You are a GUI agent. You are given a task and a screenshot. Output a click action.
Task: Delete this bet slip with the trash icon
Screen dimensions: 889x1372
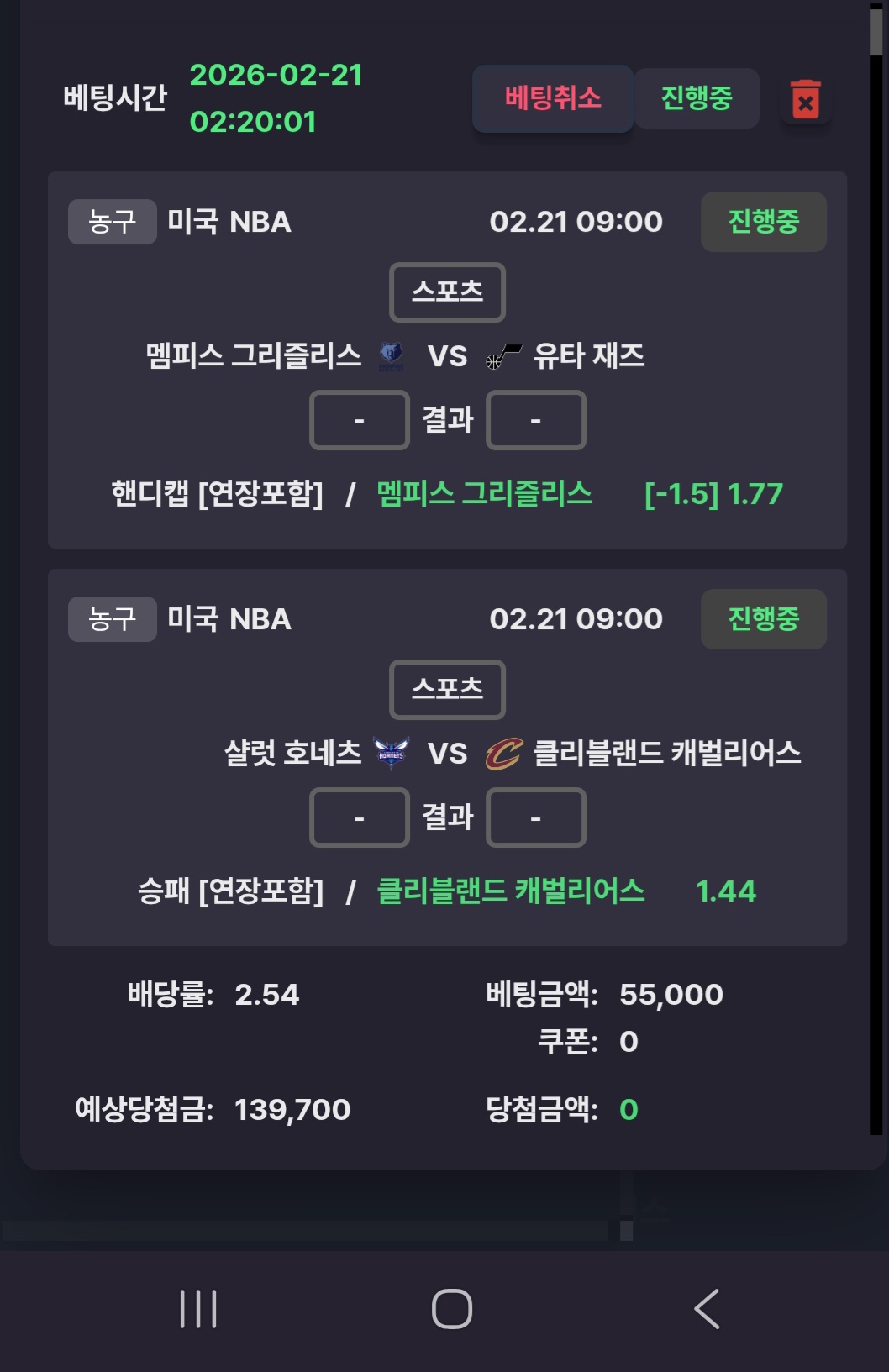click(805, 100)
